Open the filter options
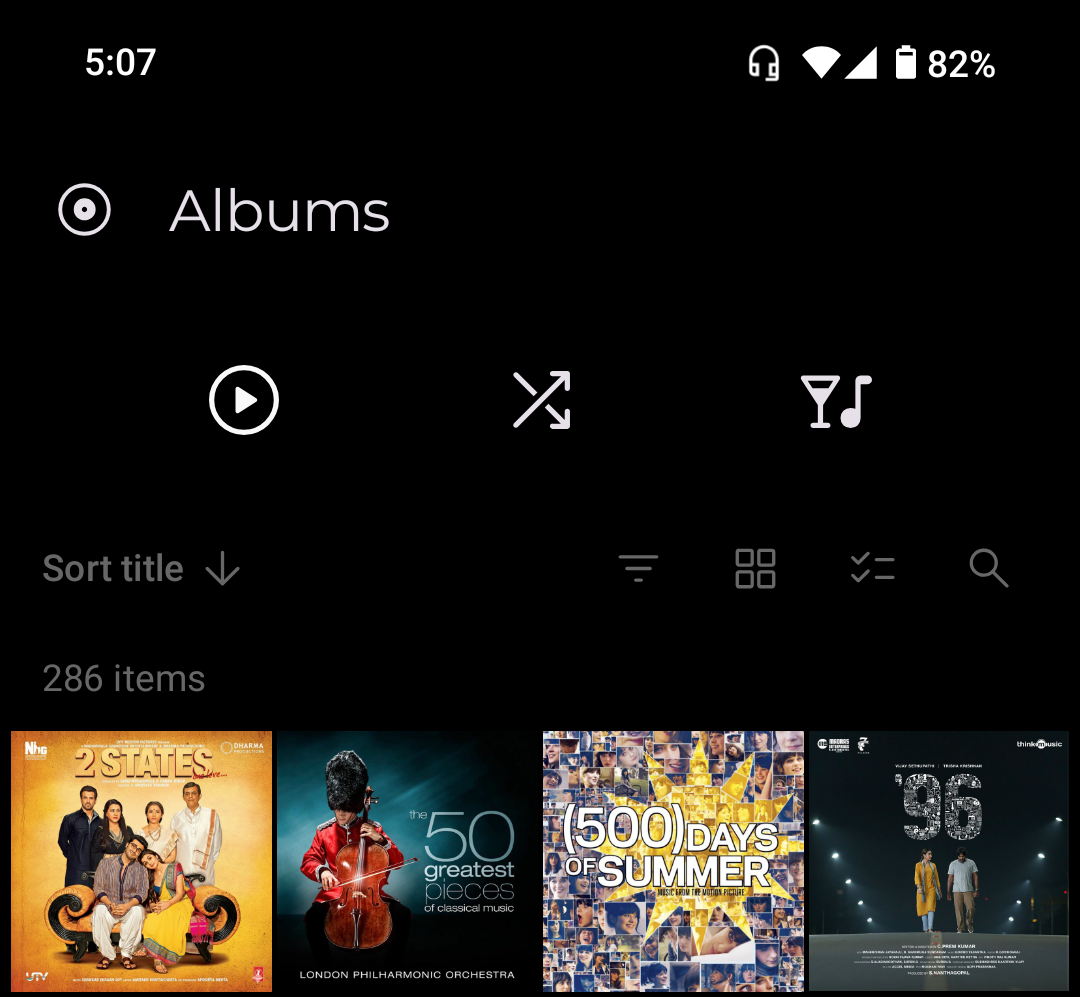Screen dimensions: 1080x997 click(638, 568)
